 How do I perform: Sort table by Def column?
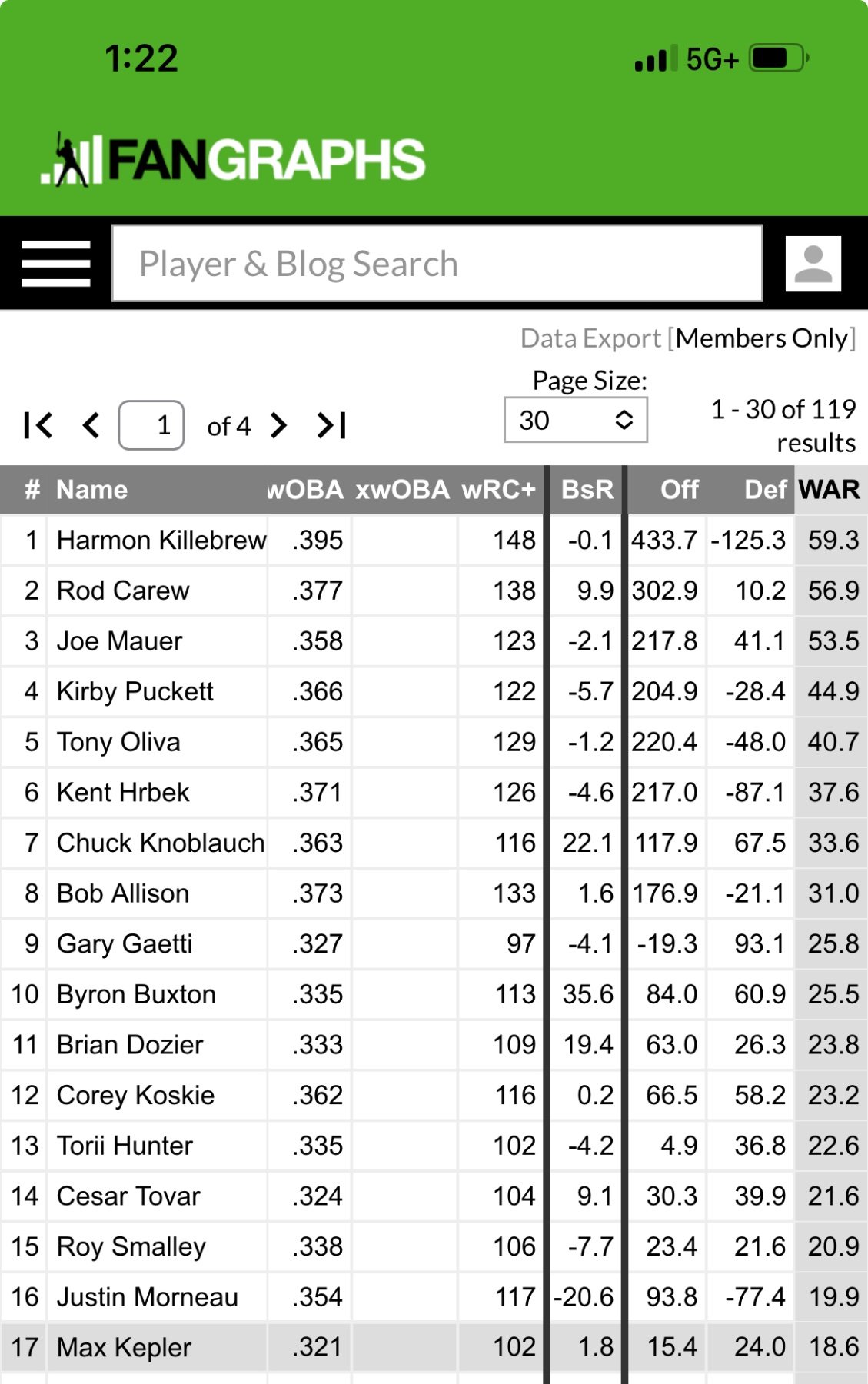coord(765,490)
